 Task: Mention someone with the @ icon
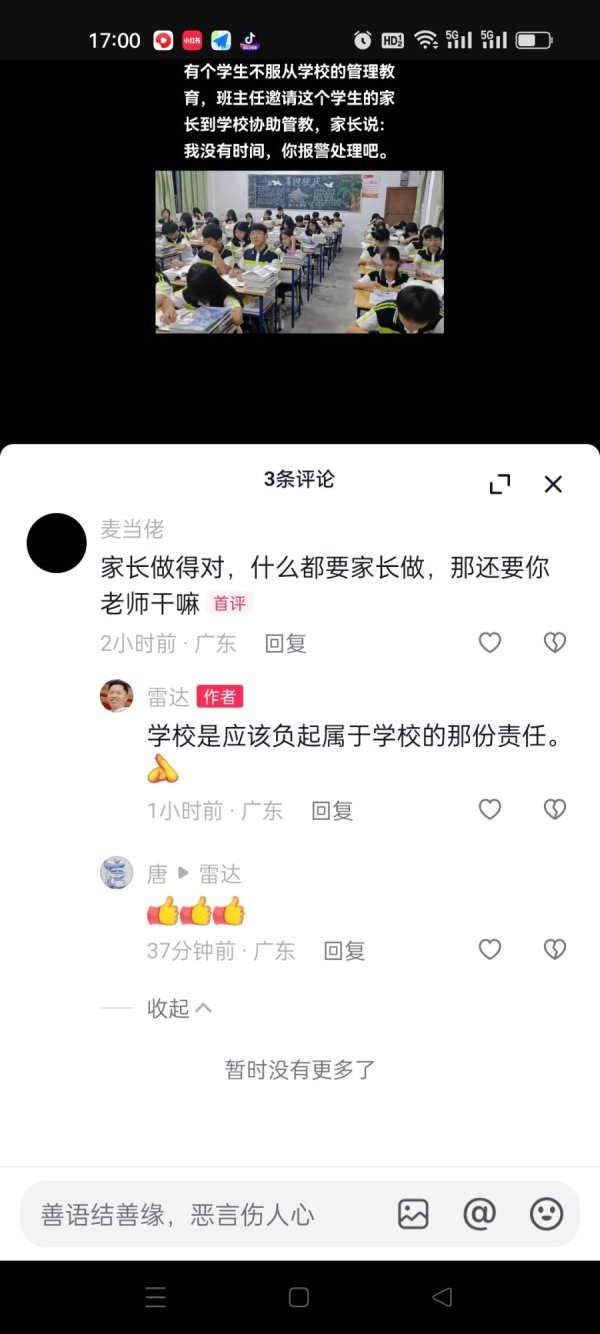point(480,1214)
